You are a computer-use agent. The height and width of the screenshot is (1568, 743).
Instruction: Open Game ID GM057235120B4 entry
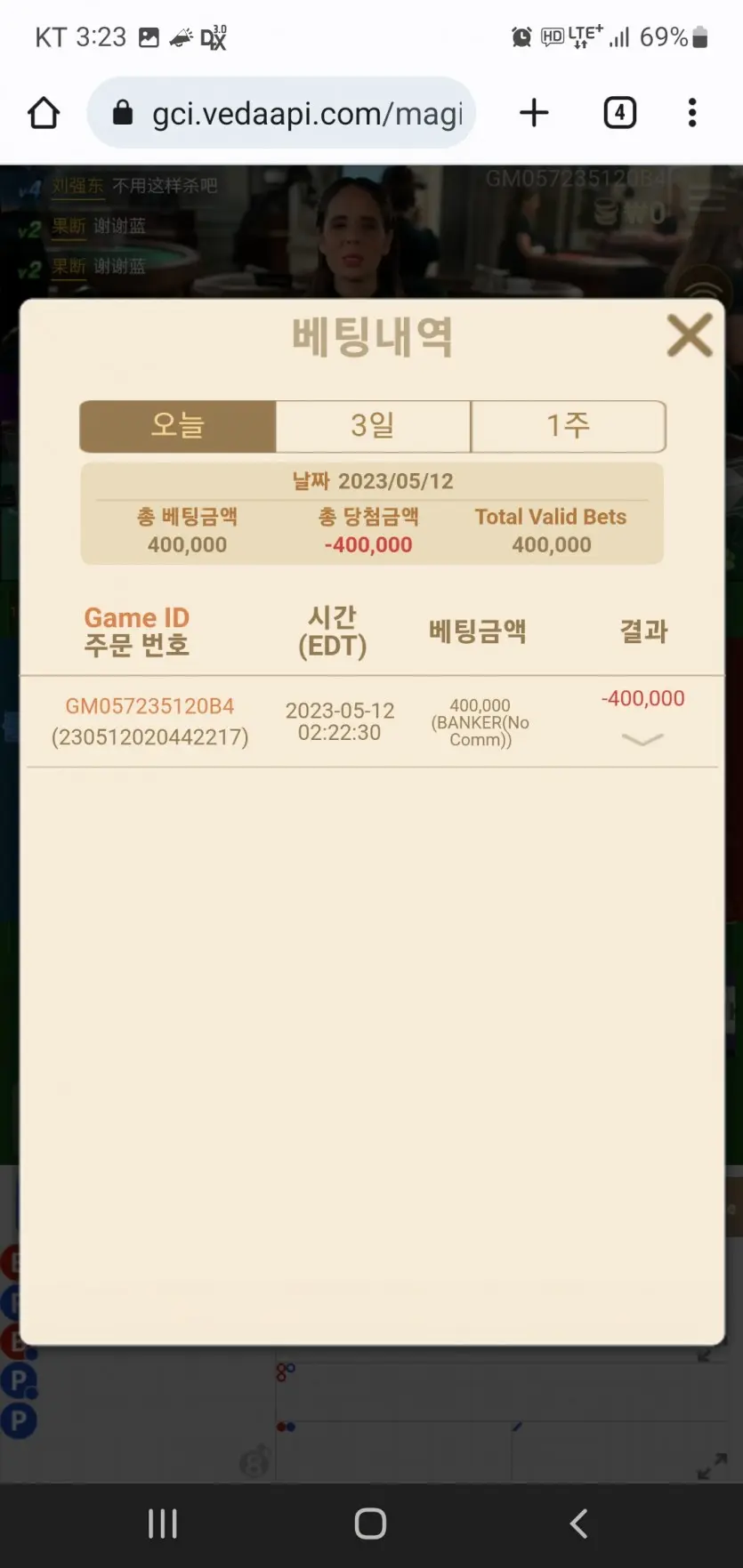pos(149,706)
